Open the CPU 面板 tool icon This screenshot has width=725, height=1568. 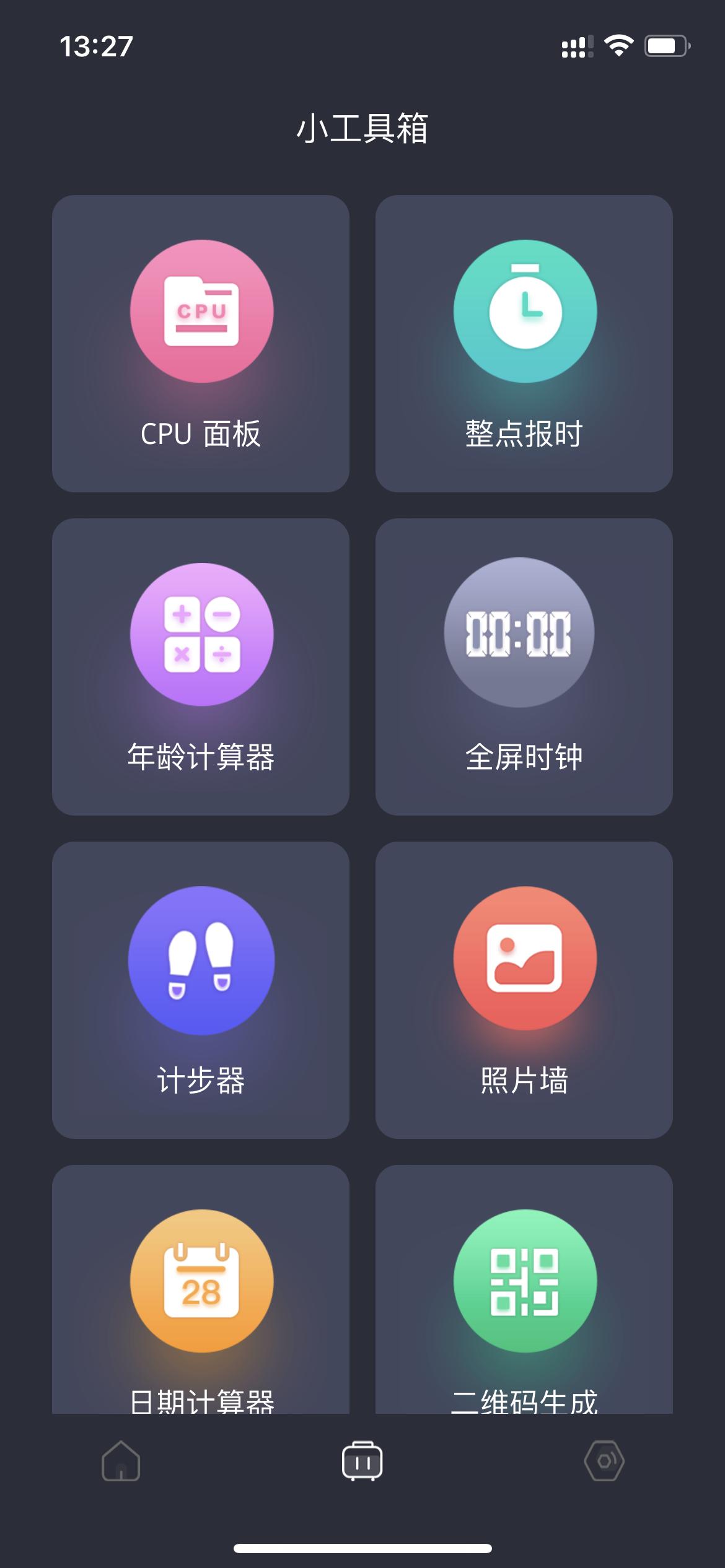tap(200, 311)
